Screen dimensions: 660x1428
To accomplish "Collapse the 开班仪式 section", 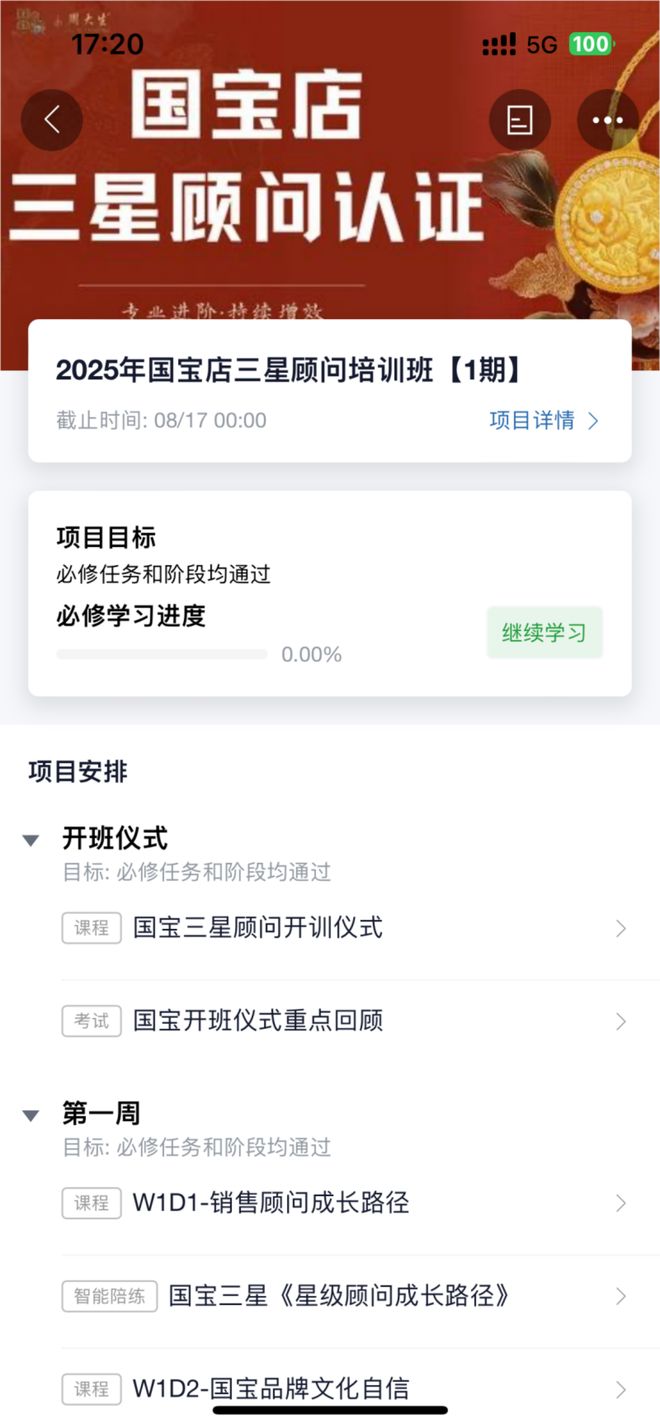I will pos(31,840).
